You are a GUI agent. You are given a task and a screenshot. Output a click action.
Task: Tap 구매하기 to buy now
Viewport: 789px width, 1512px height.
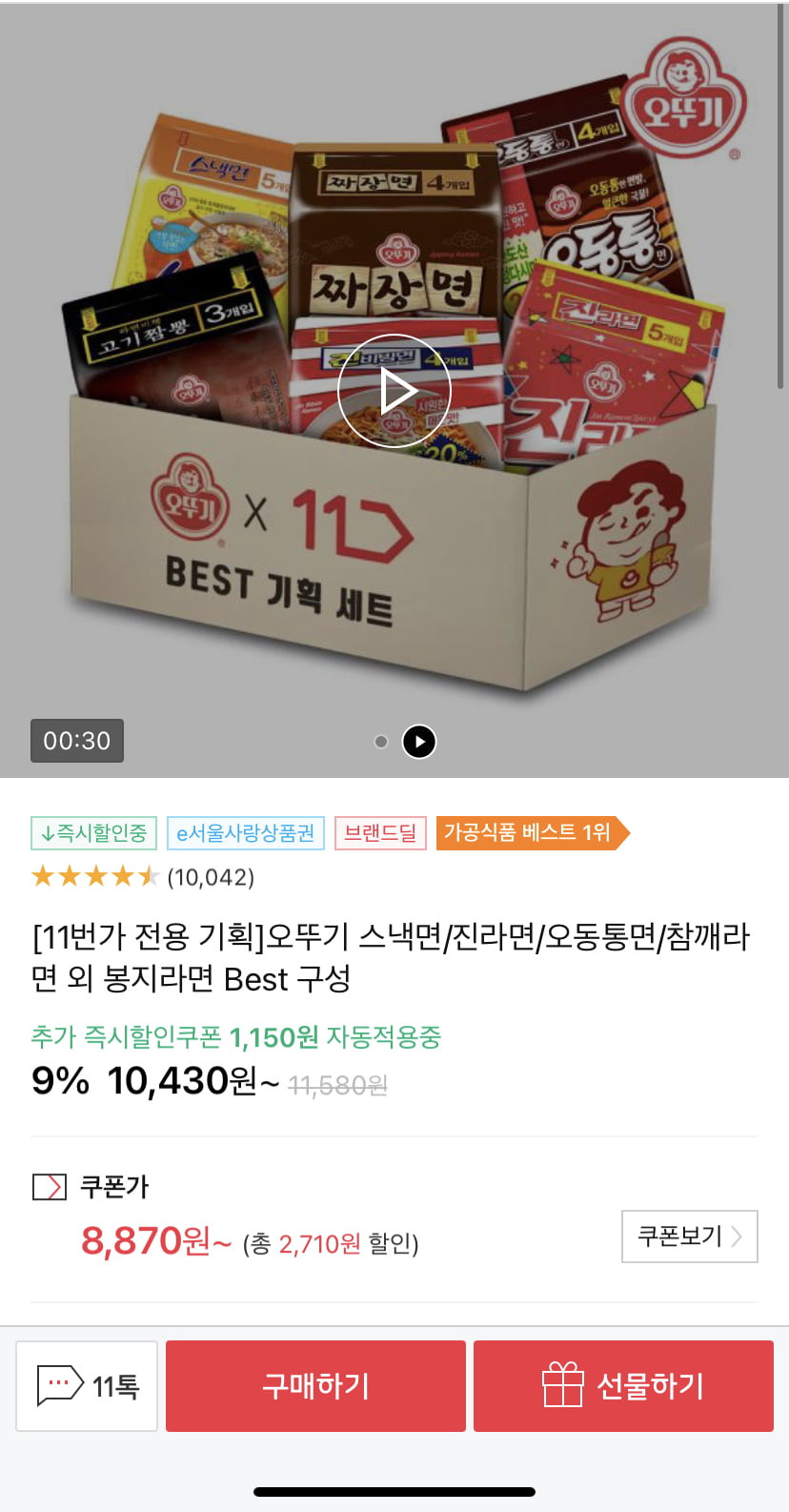315,1385
